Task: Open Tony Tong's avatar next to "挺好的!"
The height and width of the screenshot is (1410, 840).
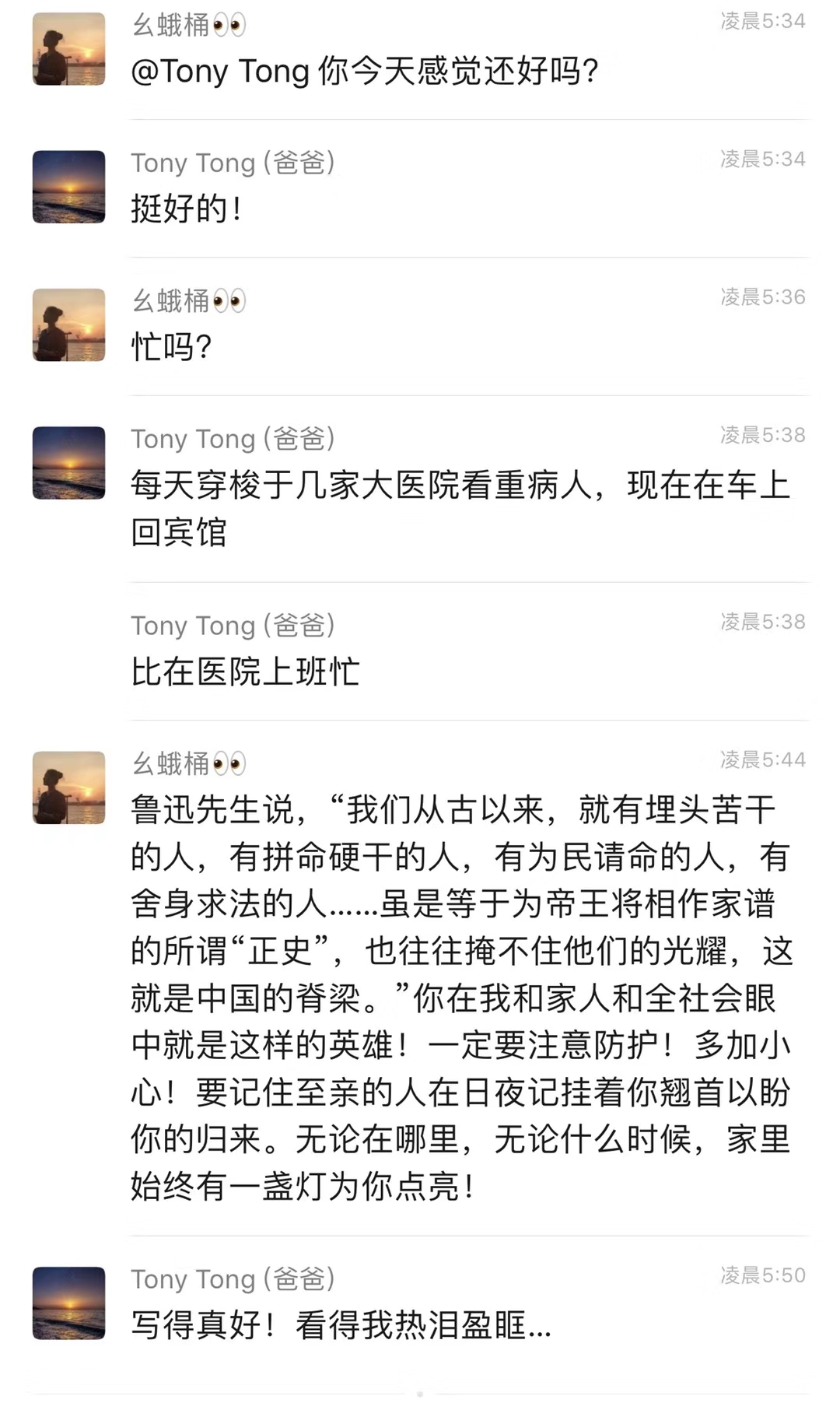Action: click(x=68, y=187)
